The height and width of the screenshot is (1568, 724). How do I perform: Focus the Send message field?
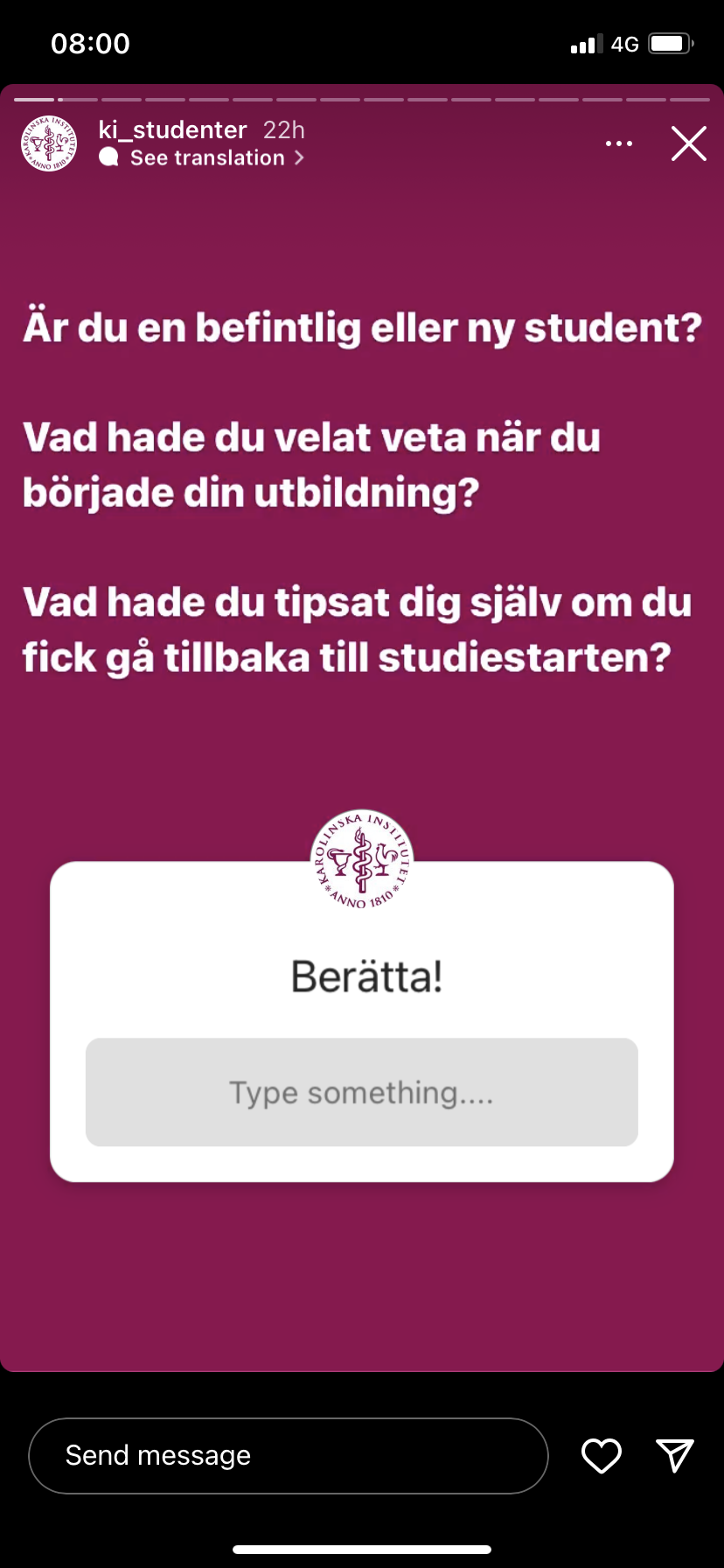click(x=289, y=1456)
